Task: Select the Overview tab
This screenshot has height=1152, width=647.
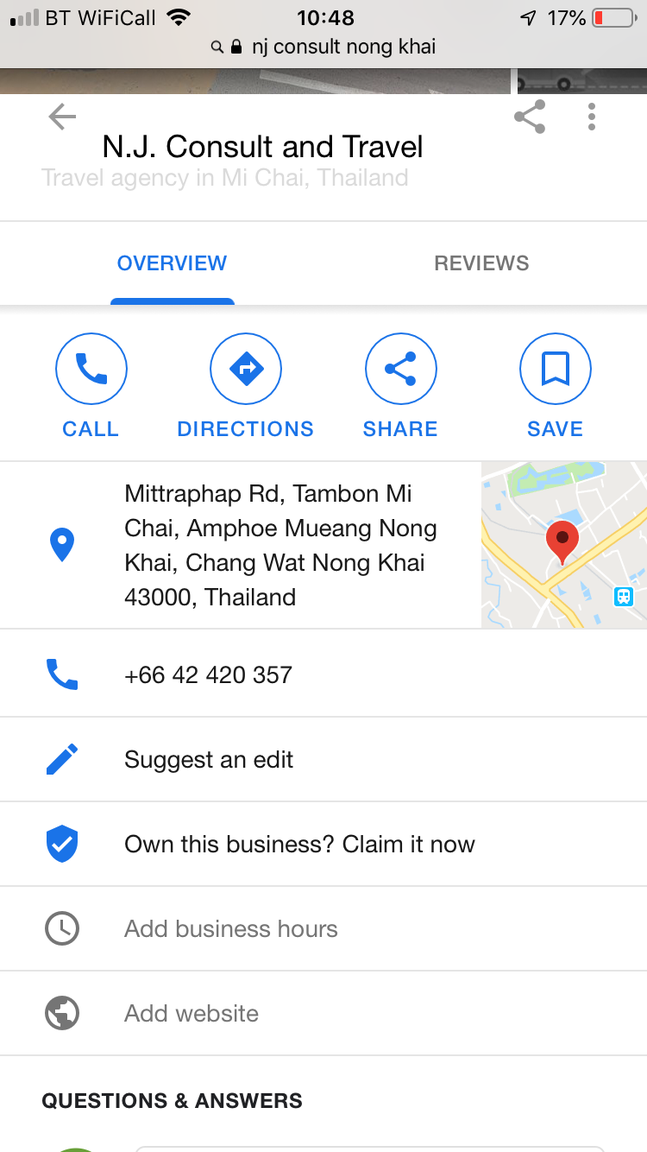Action: 172,263
